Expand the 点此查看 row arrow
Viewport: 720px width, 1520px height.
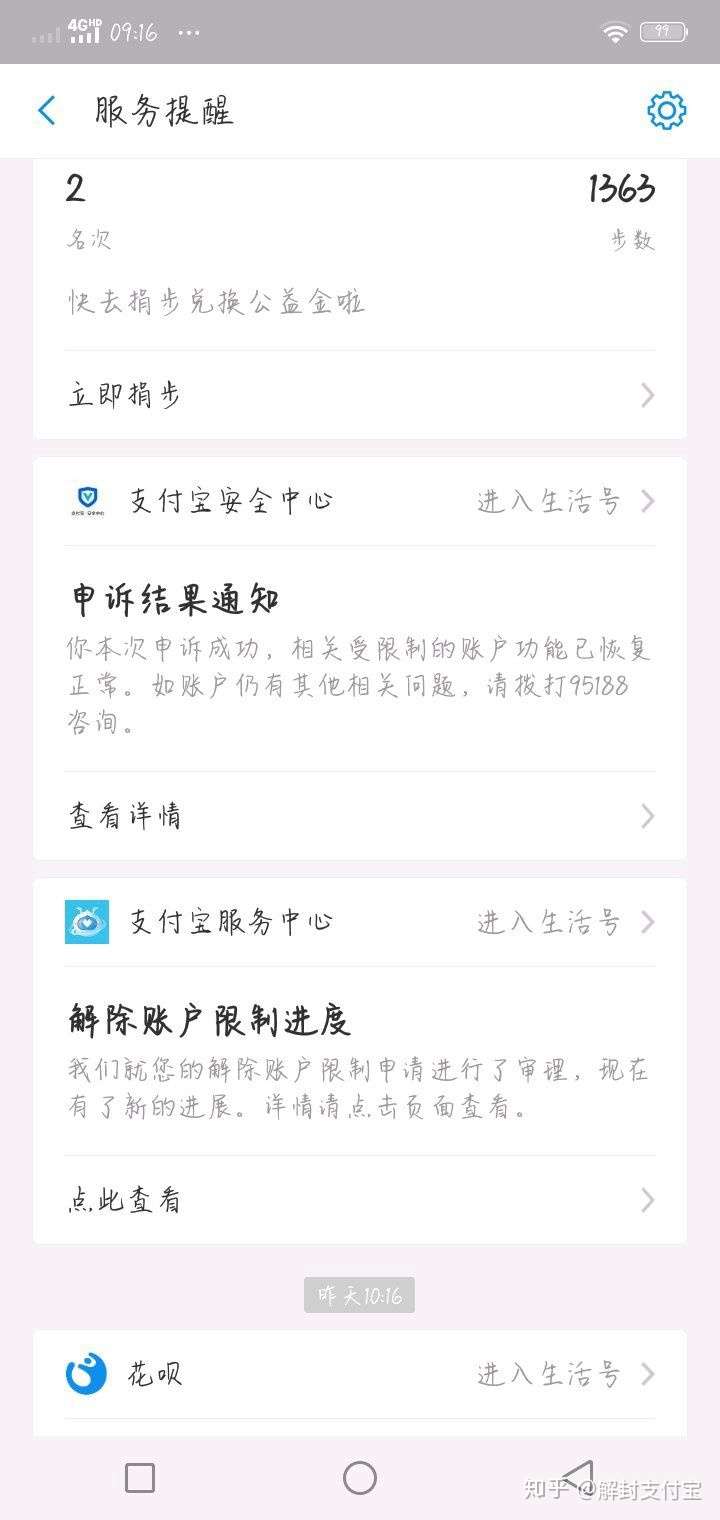click(647, 1200)
